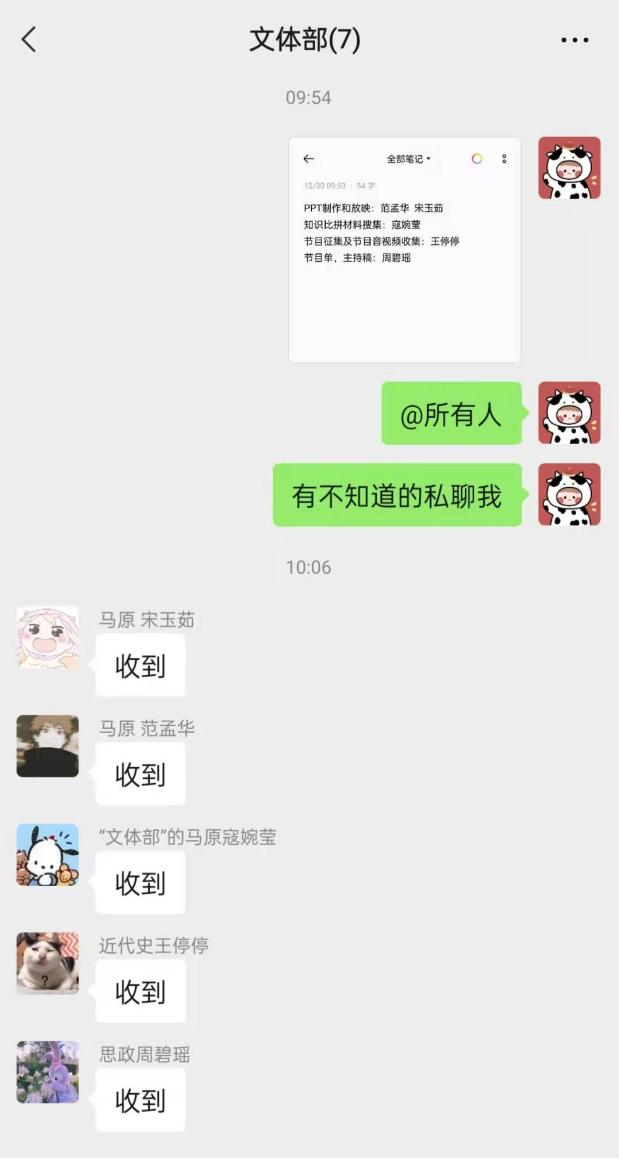Screen dimensions: 622x1159
Task: Open 近代史王停停's cat avatar
Action: click(x=47, y=963)
